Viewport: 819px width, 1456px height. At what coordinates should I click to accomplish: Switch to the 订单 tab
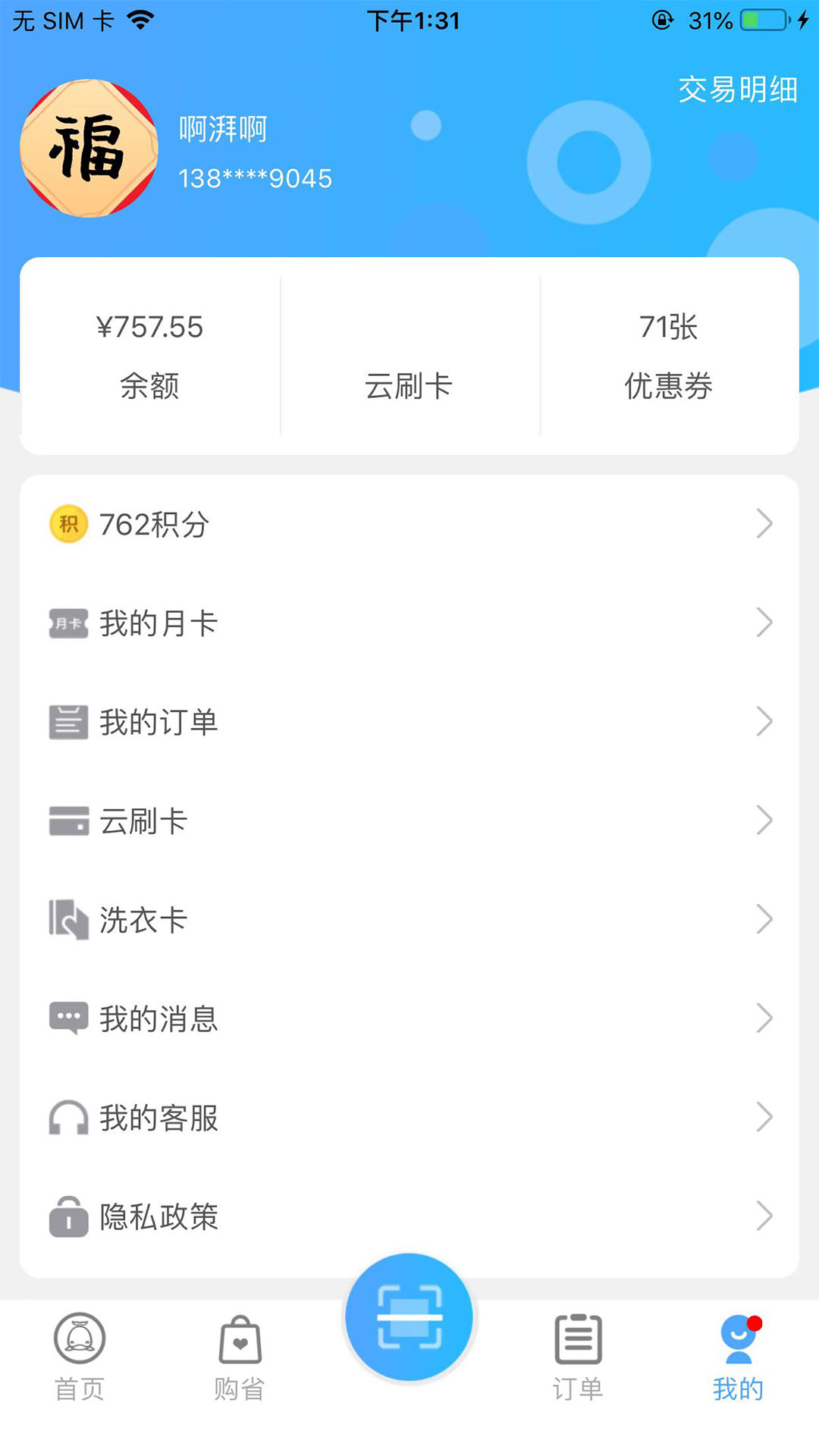[x=577, y=1357]
